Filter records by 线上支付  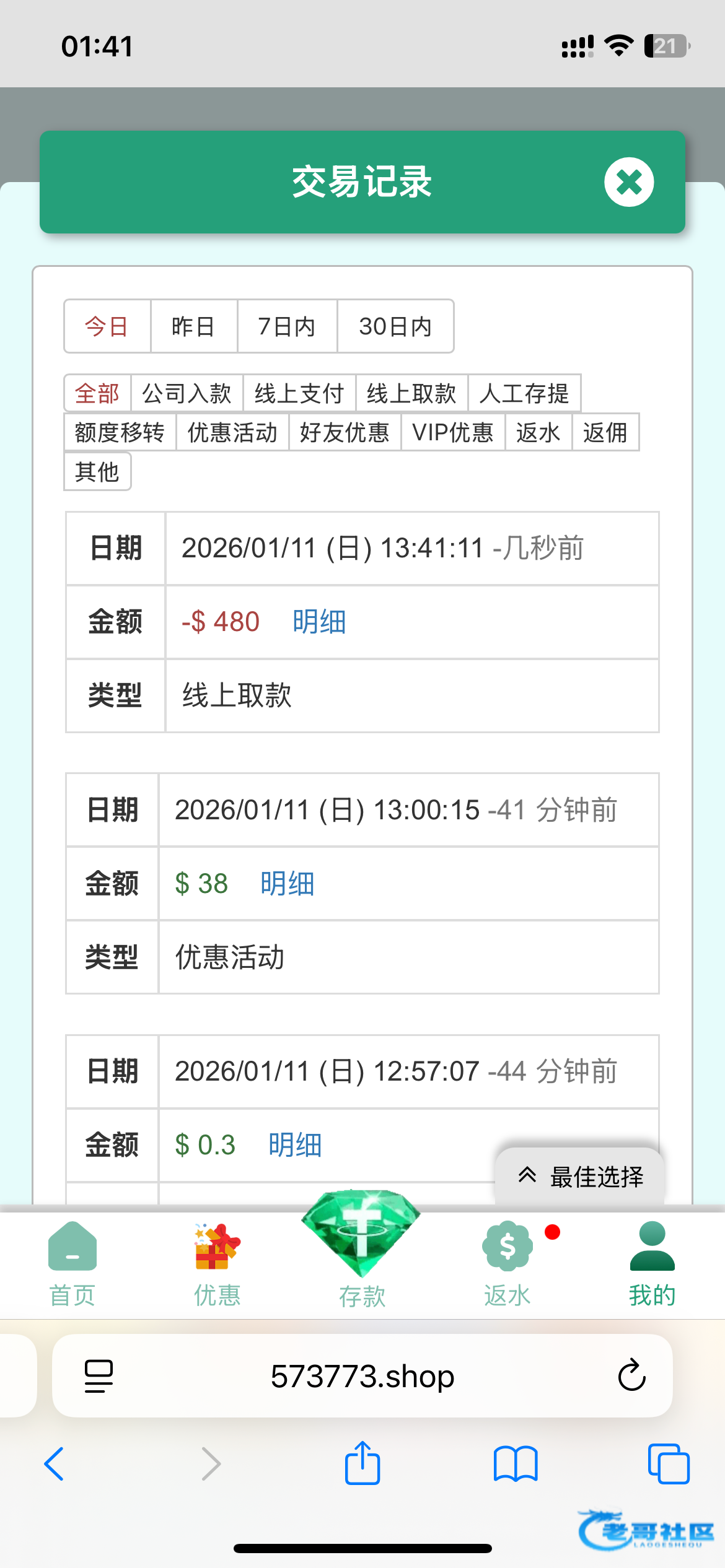299,393
